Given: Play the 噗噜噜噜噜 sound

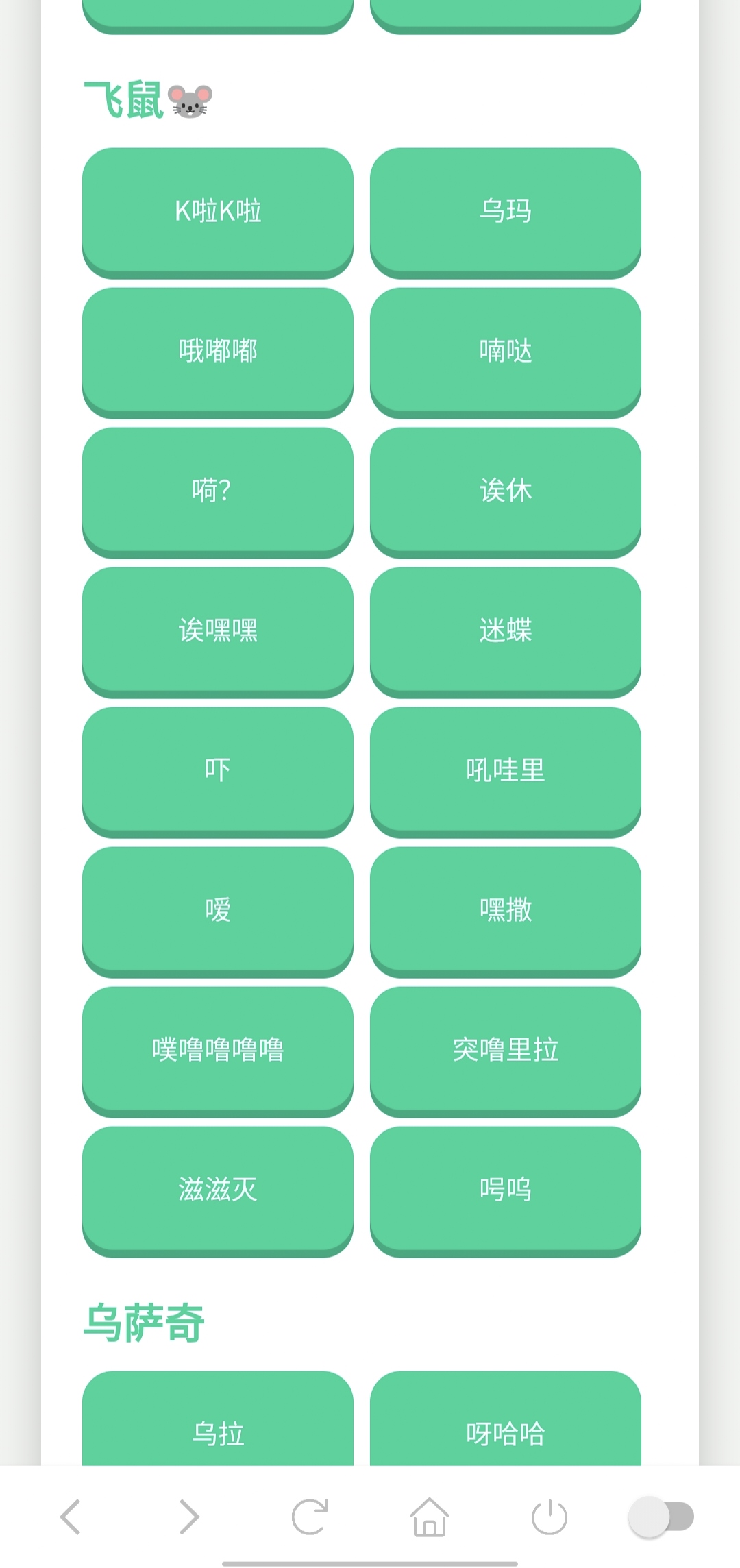Looking at the screenshot, I should (x=218, y=1049).
